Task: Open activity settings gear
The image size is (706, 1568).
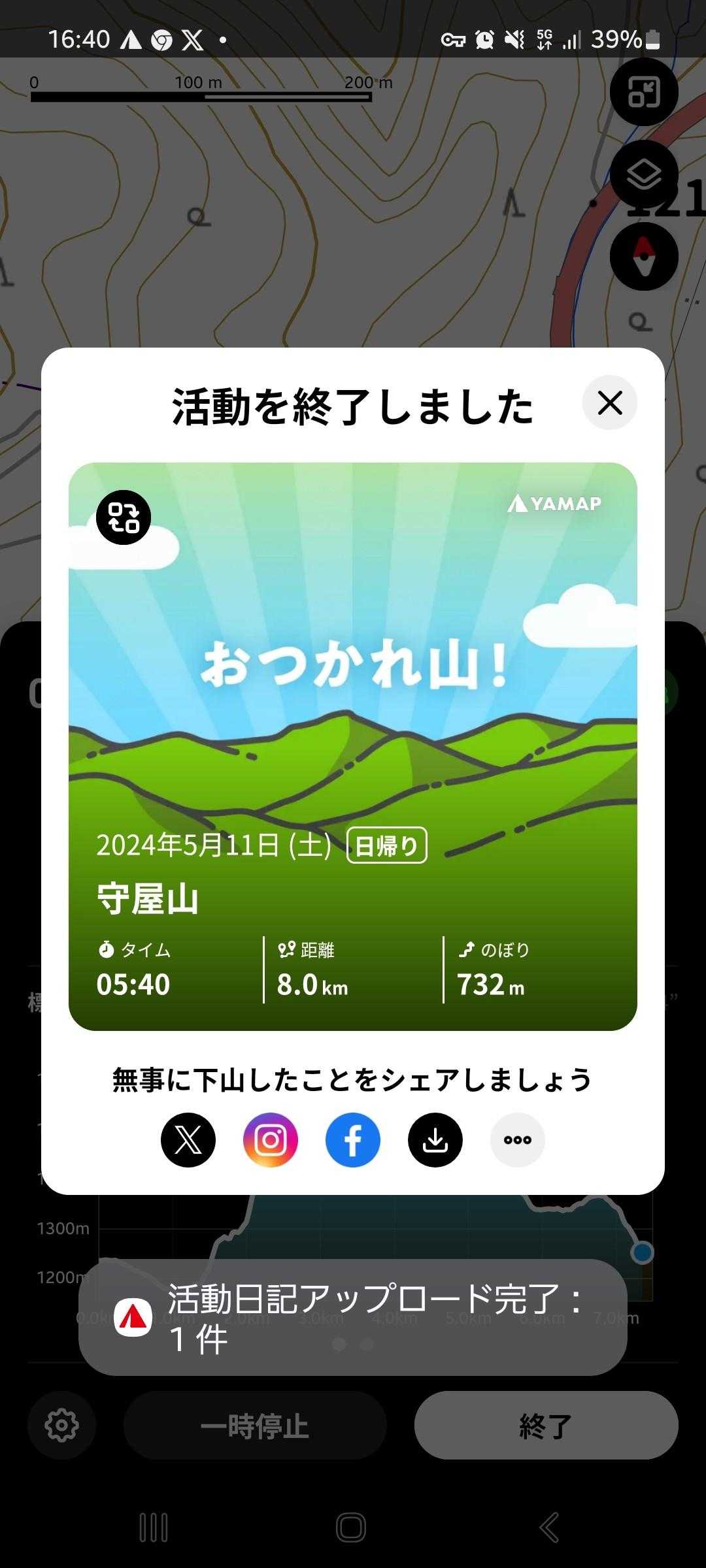Action: [x=62, y=1426]
